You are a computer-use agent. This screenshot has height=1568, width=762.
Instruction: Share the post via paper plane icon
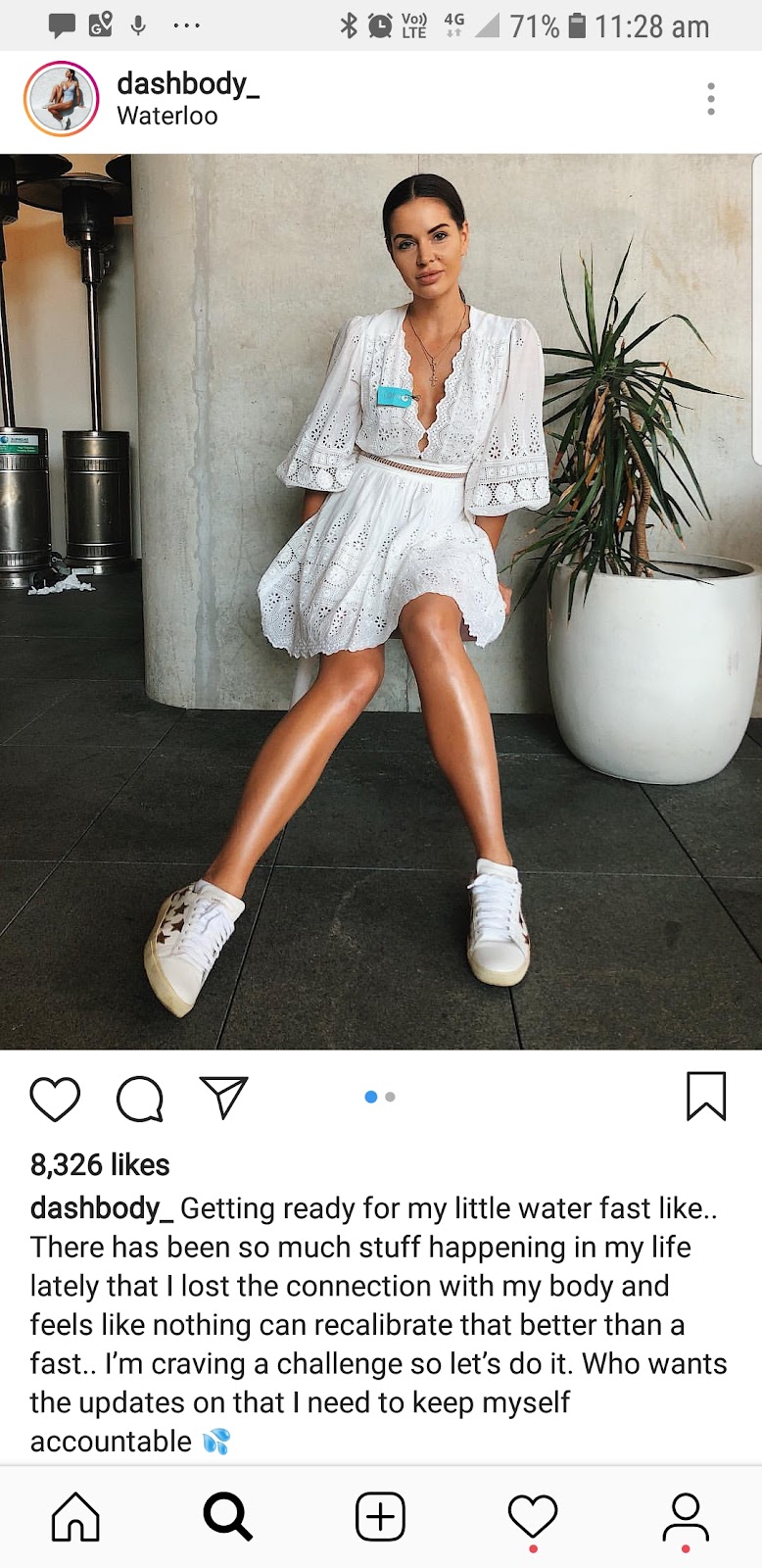pos(224,1098)
